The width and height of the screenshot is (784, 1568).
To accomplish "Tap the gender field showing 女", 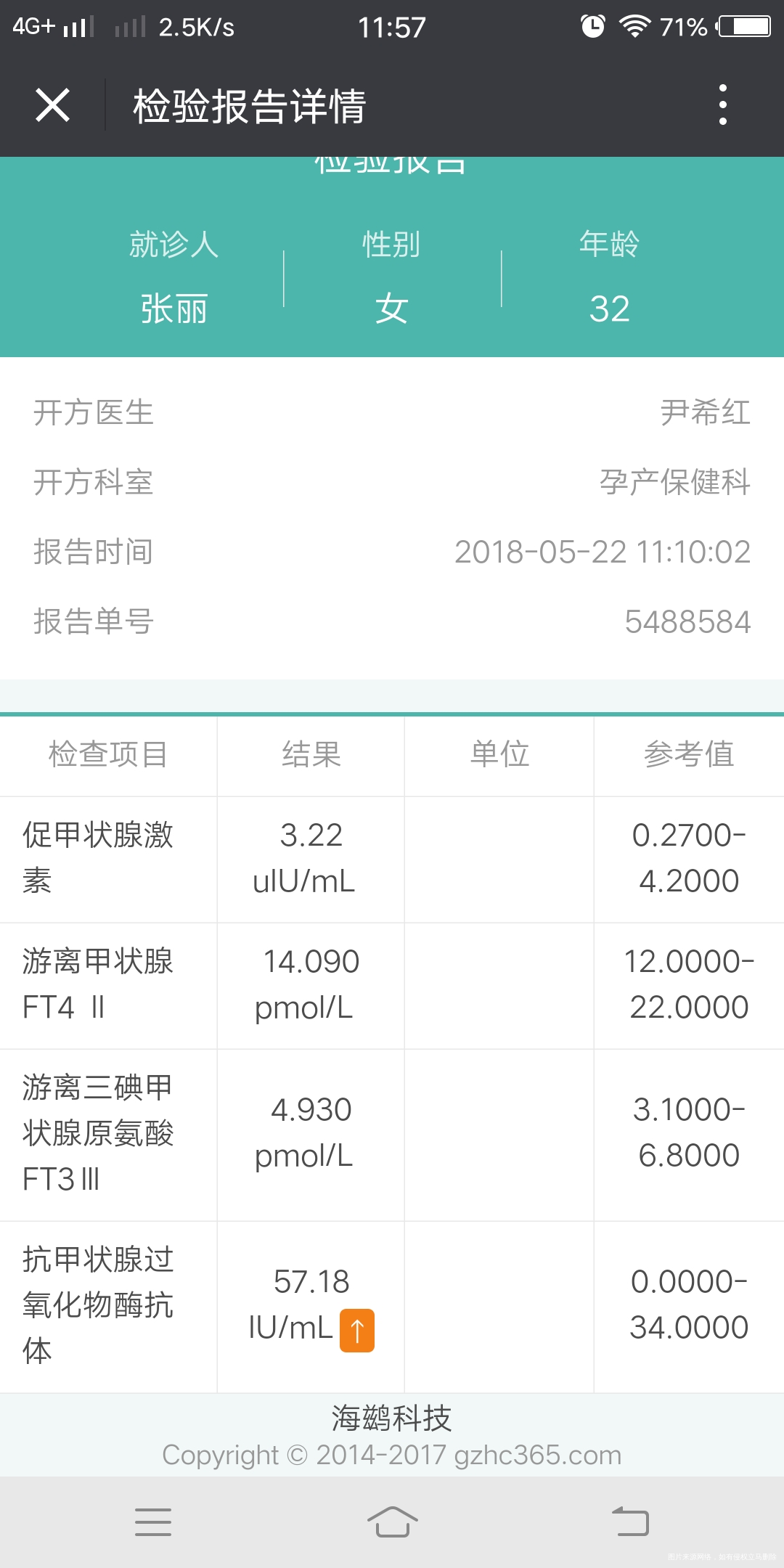I will click(x=392, y=308).
